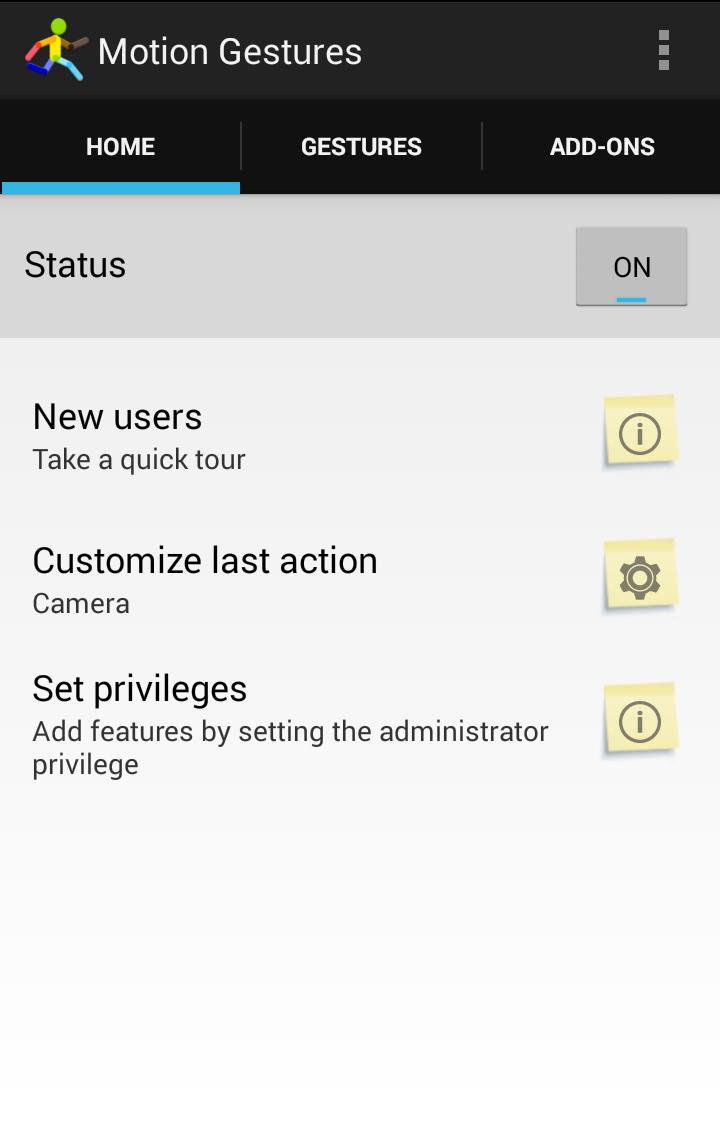Tap the info note beside Set privileges

(x=640, y=721)
